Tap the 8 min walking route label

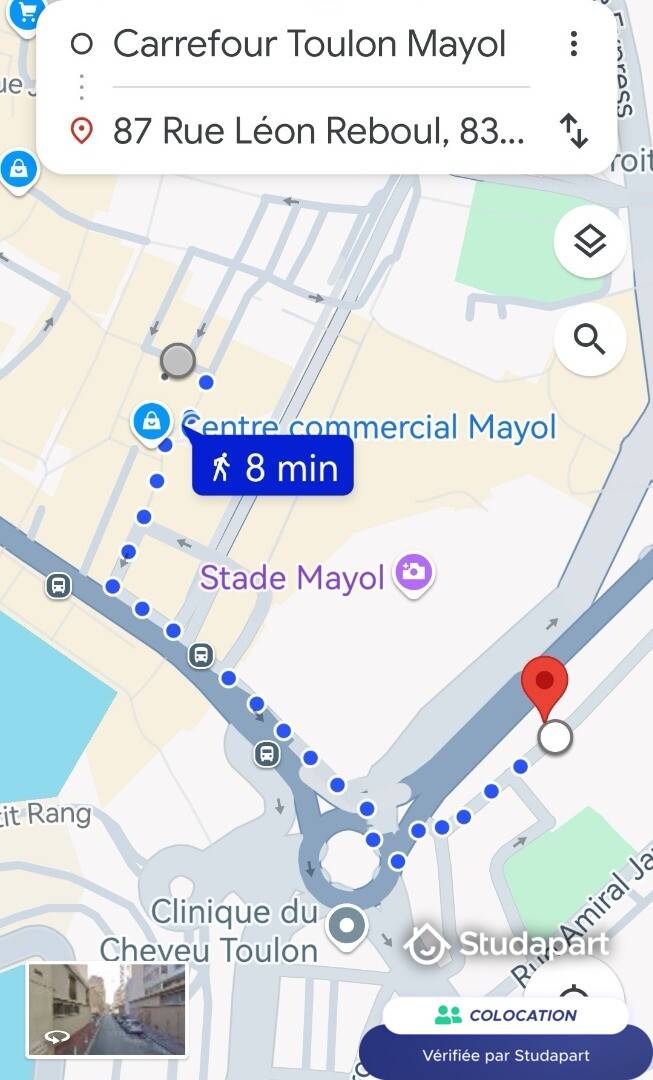(x=273, y=466)
